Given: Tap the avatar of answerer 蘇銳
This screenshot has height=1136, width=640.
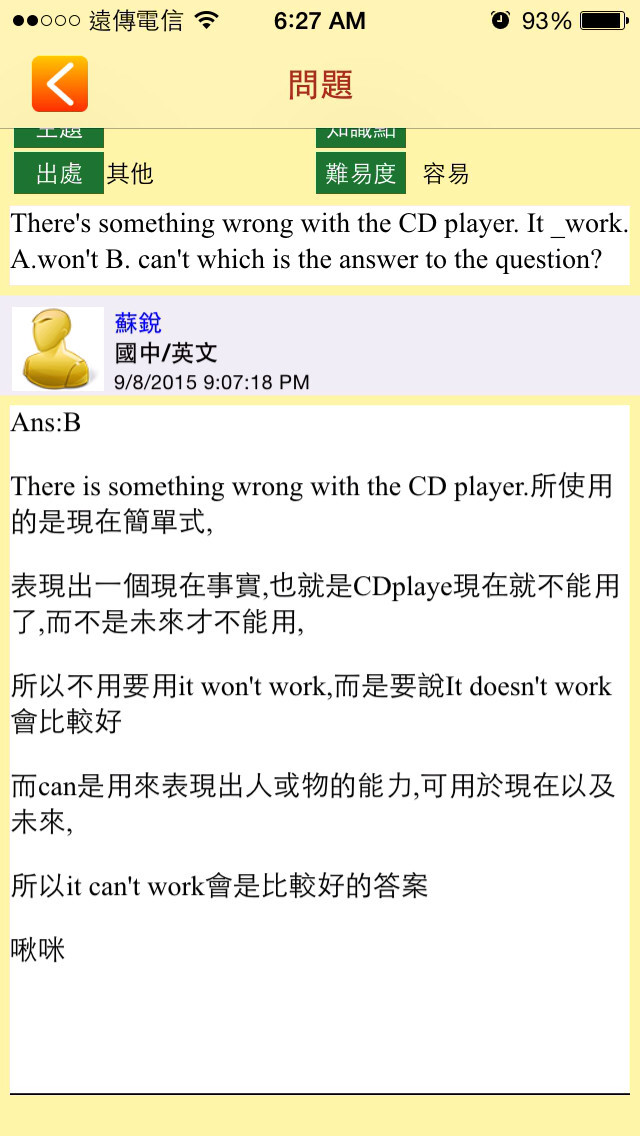Looking at the screenshot, I should [x=58, y=348].
